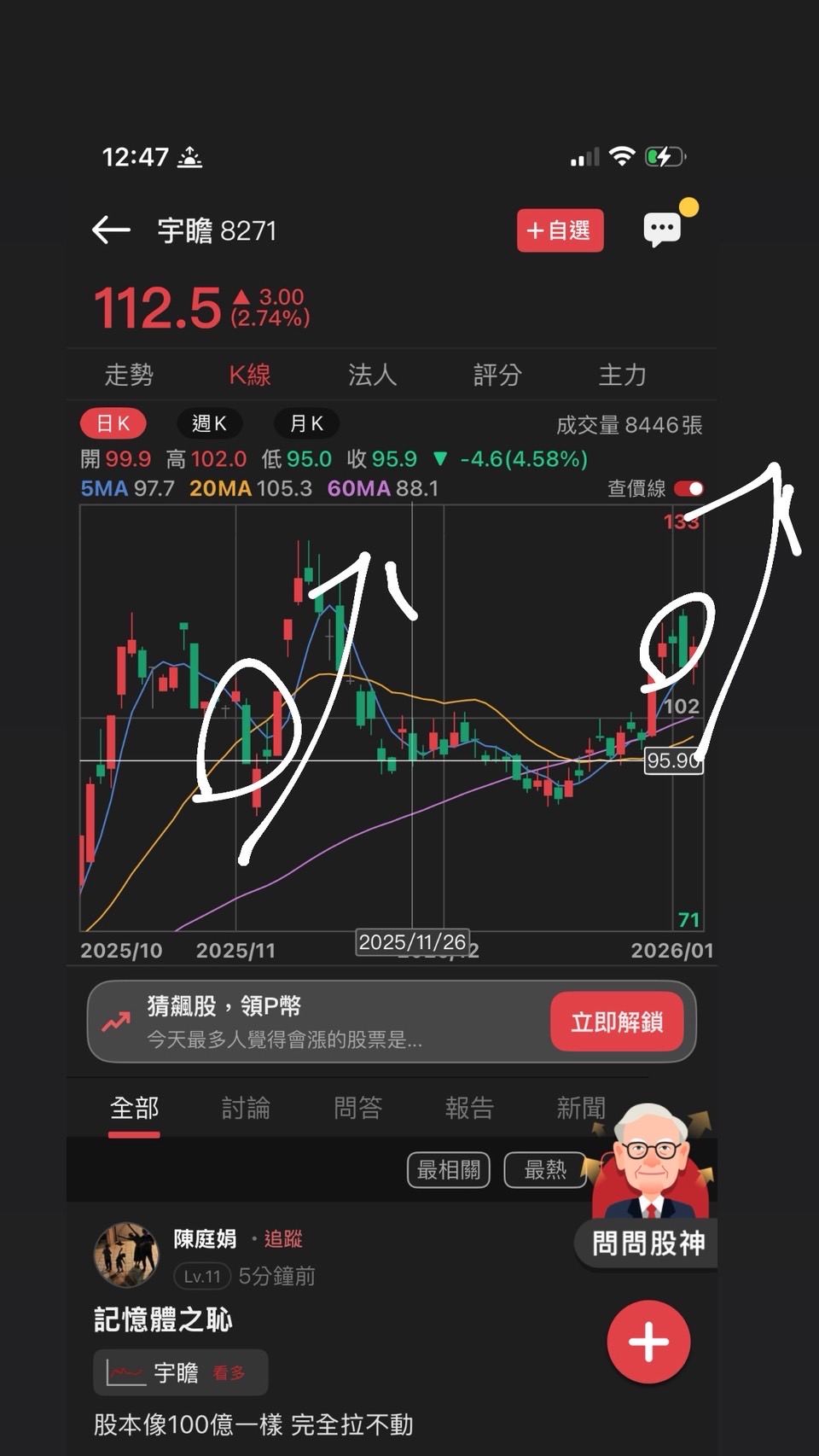The width and height of the screenshot is (819, 1456).
Task: Open the chat messages icon
Action: 663,229
